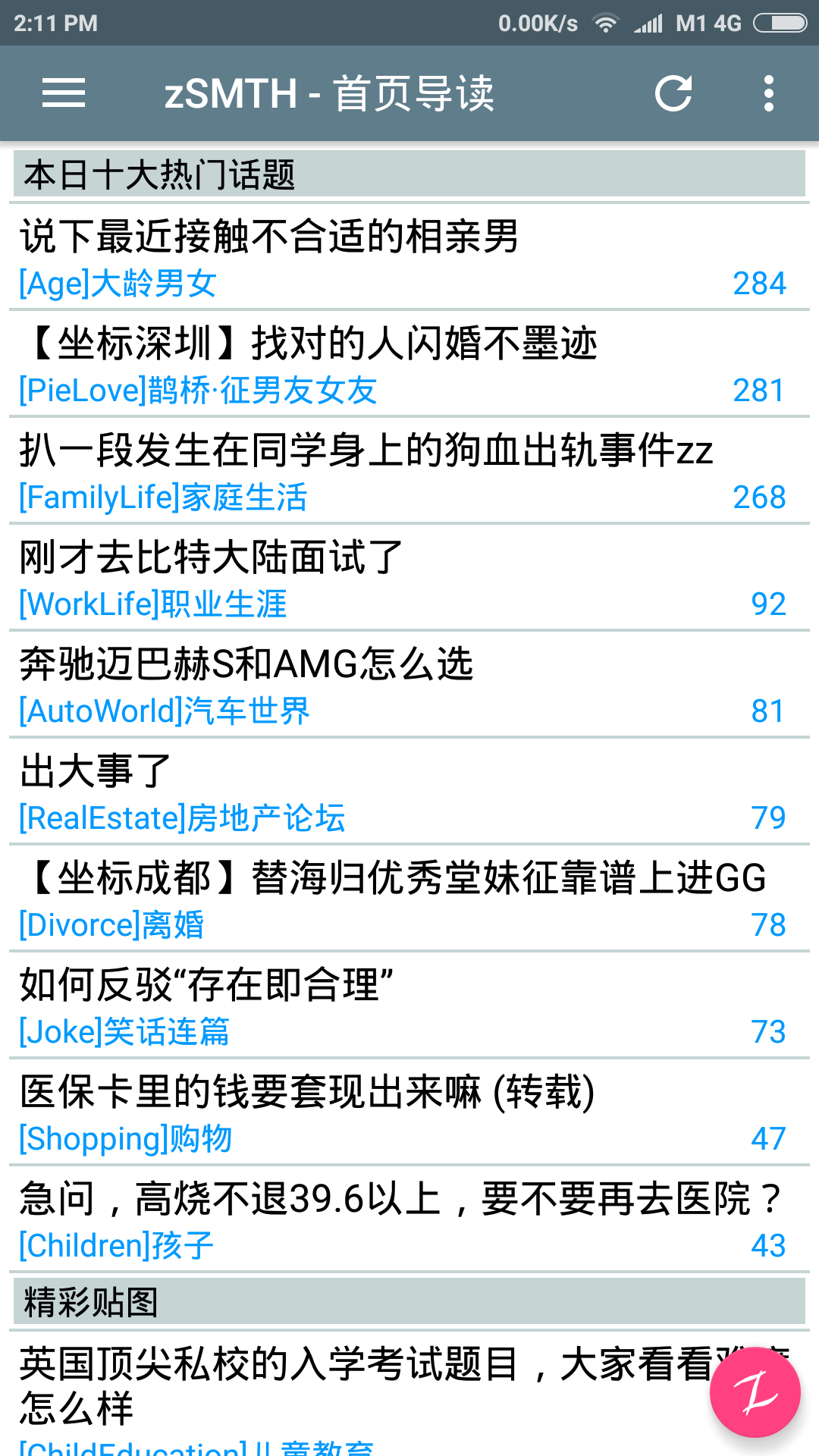Viewport: 819px width, 1456px height.
Task: Refresh the front page guide
Action: (673, 93)
